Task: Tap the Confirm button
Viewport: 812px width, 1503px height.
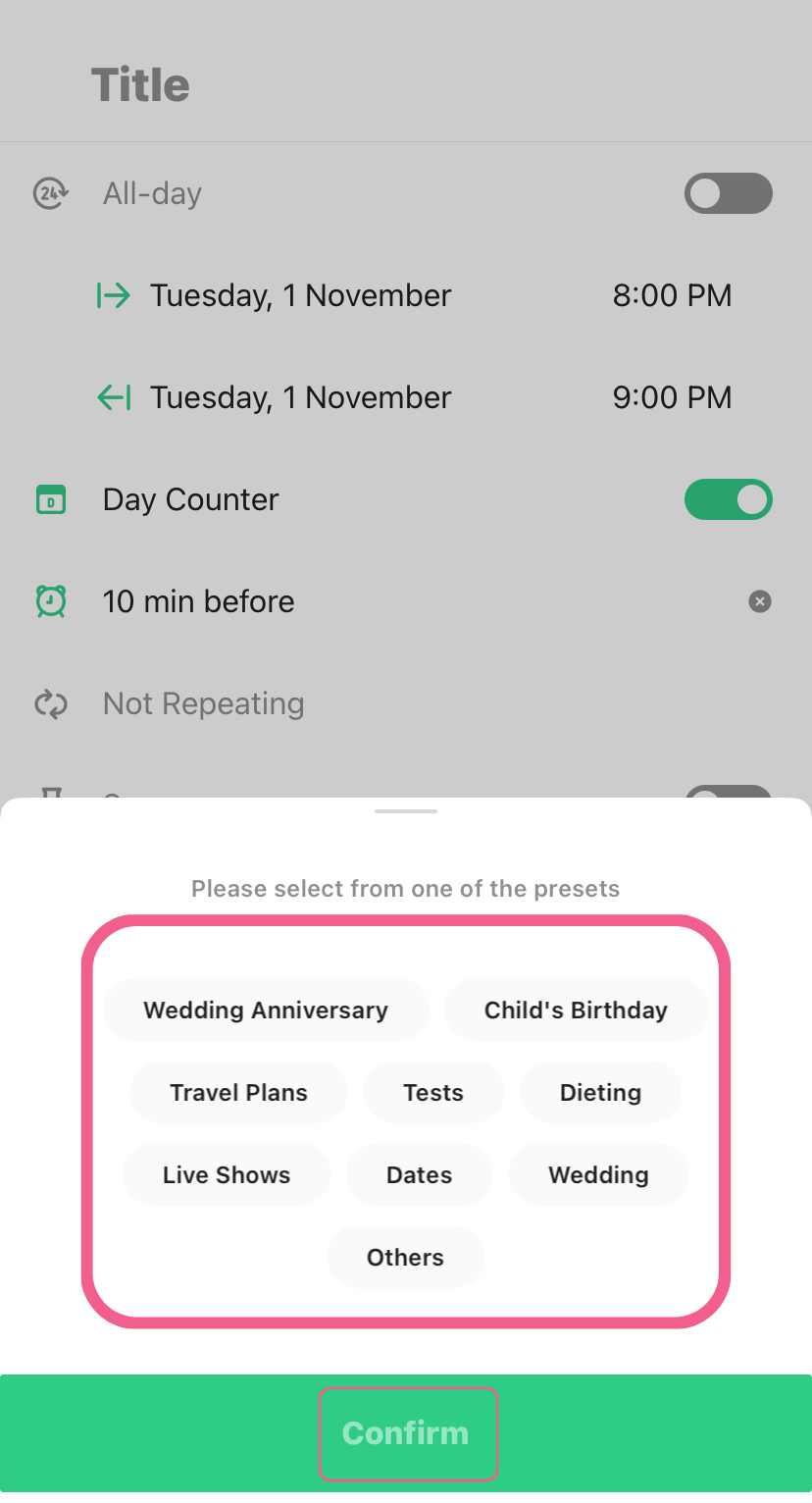Action: click(x=406, y=1433)
